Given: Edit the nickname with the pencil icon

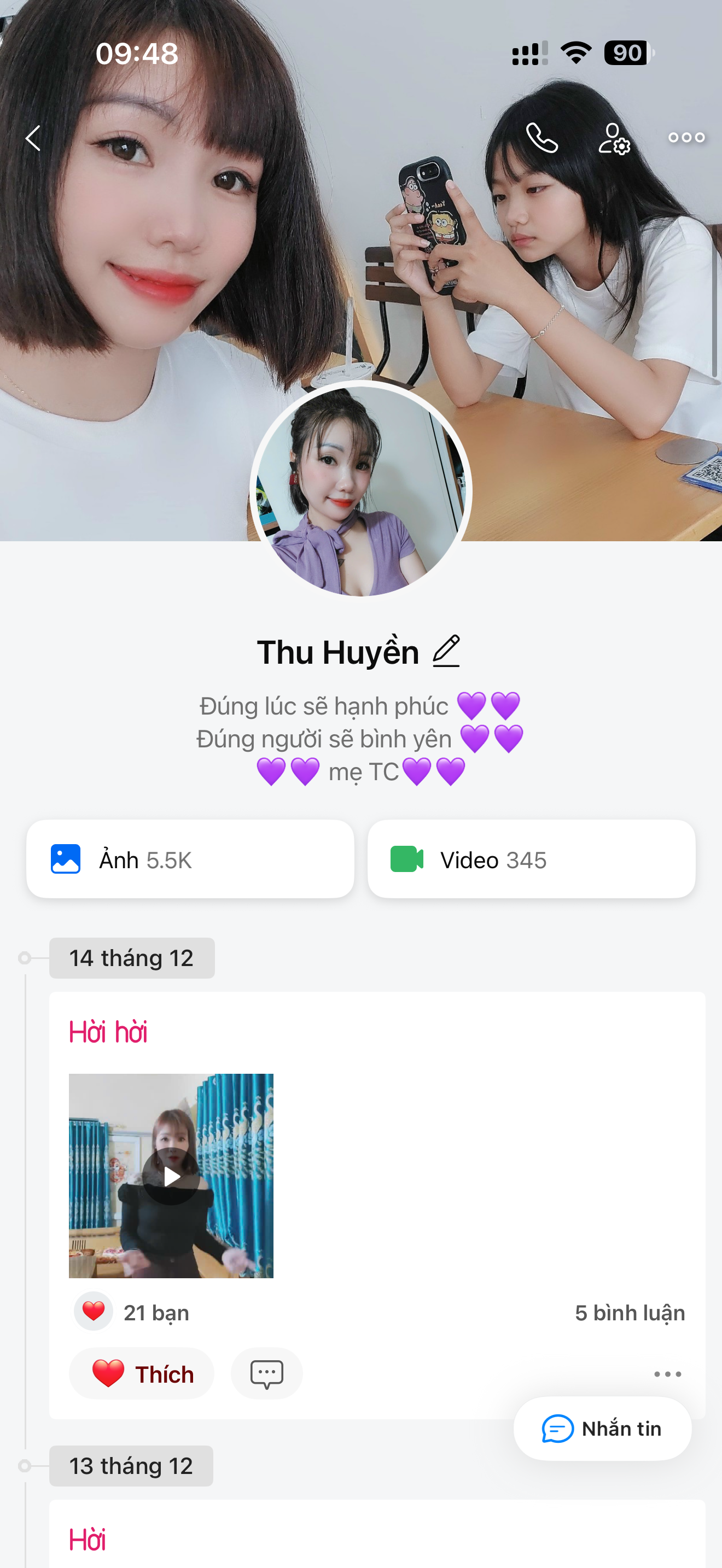Looking at the screenshot, I should (x=446, y=651).
